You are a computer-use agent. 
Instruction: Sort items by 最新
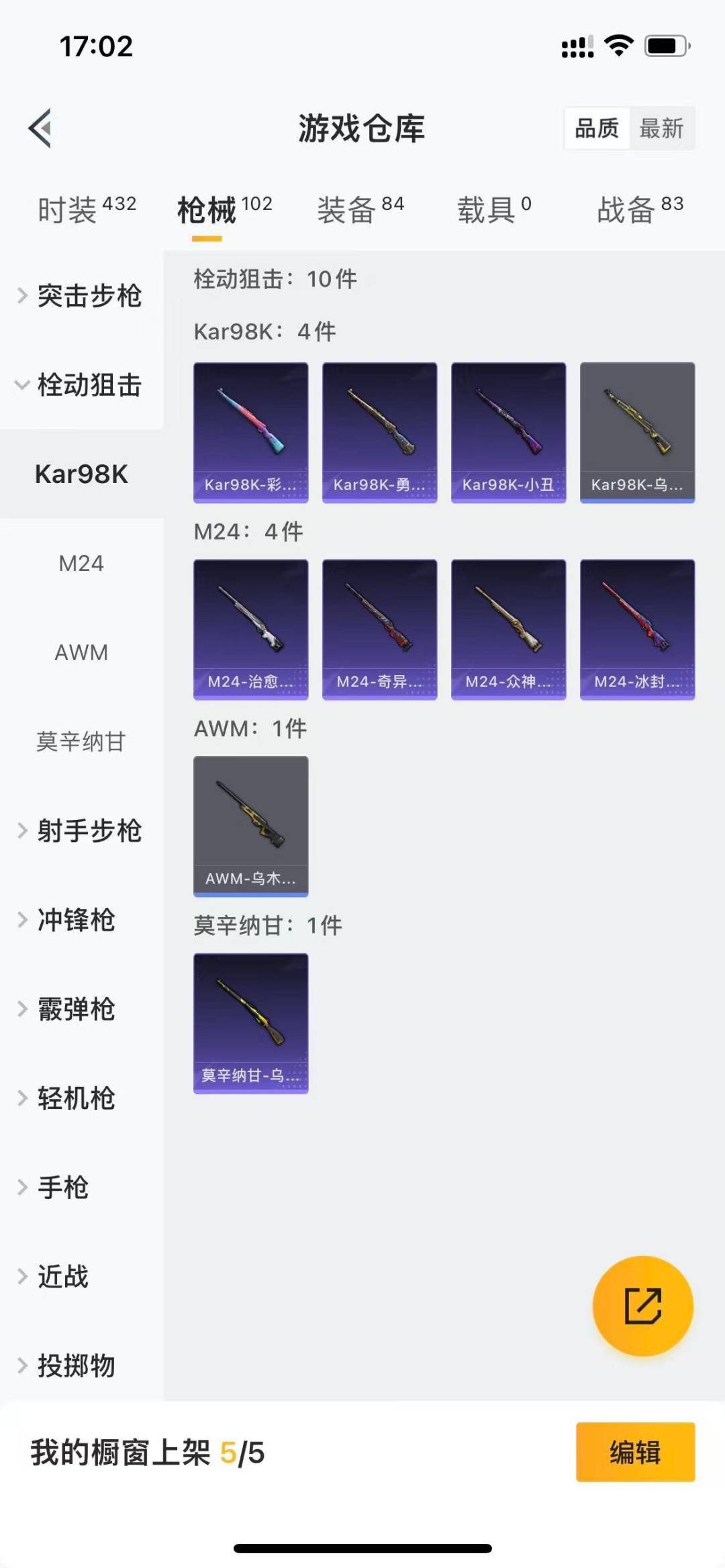click(x=661, y=127)
